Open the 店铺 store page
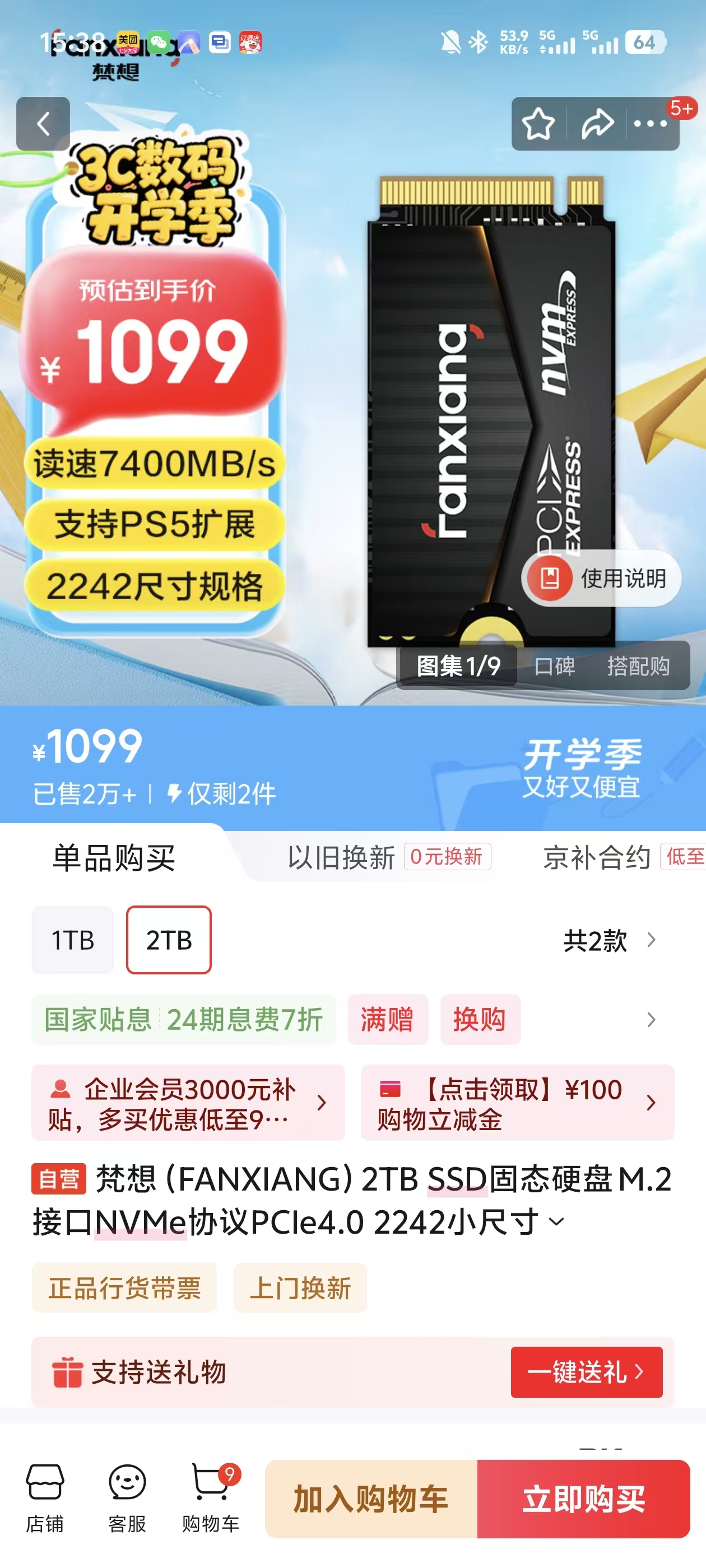 click(x=44, y=1497)
